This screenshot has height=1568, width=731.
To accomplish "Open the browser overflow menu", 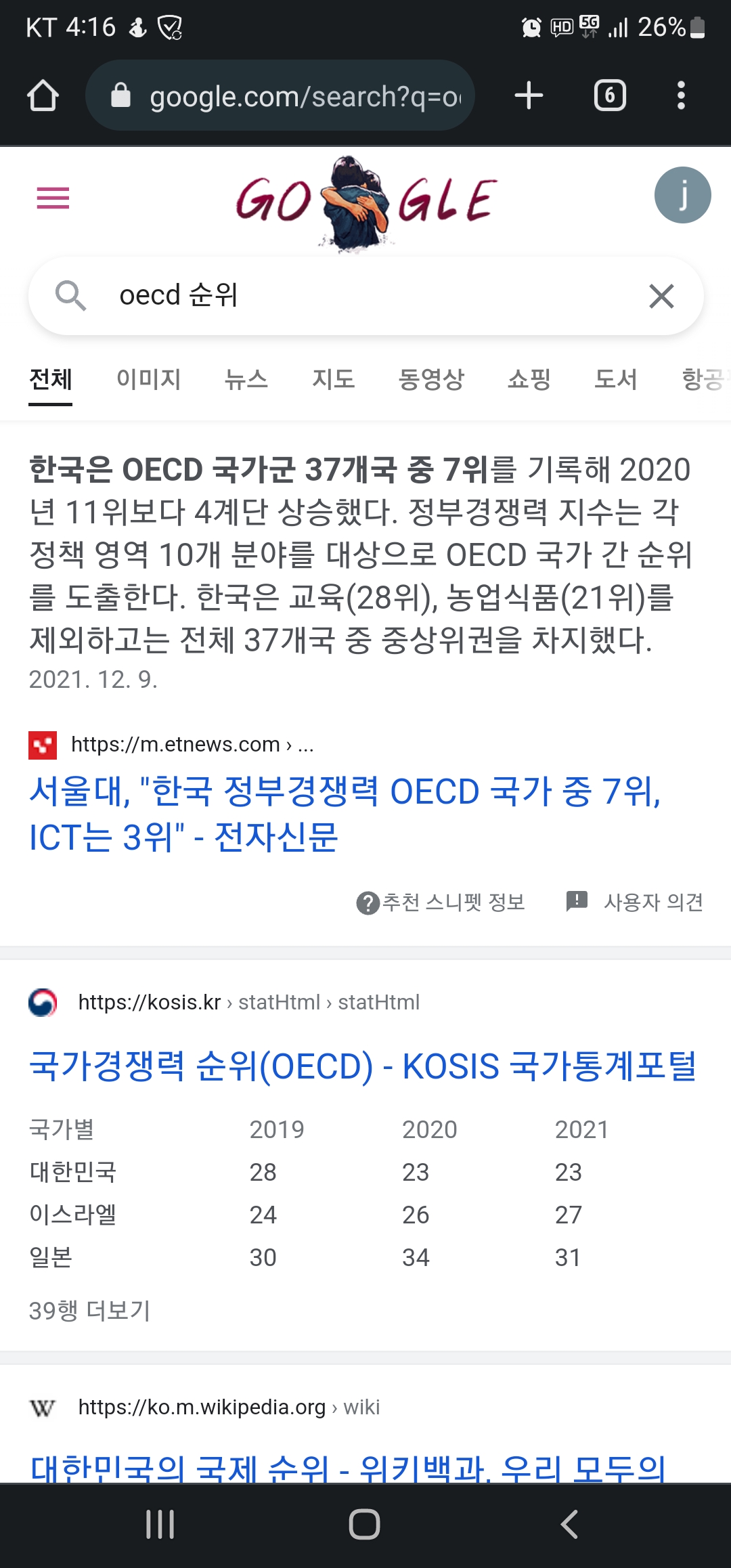I will [681, 95].
